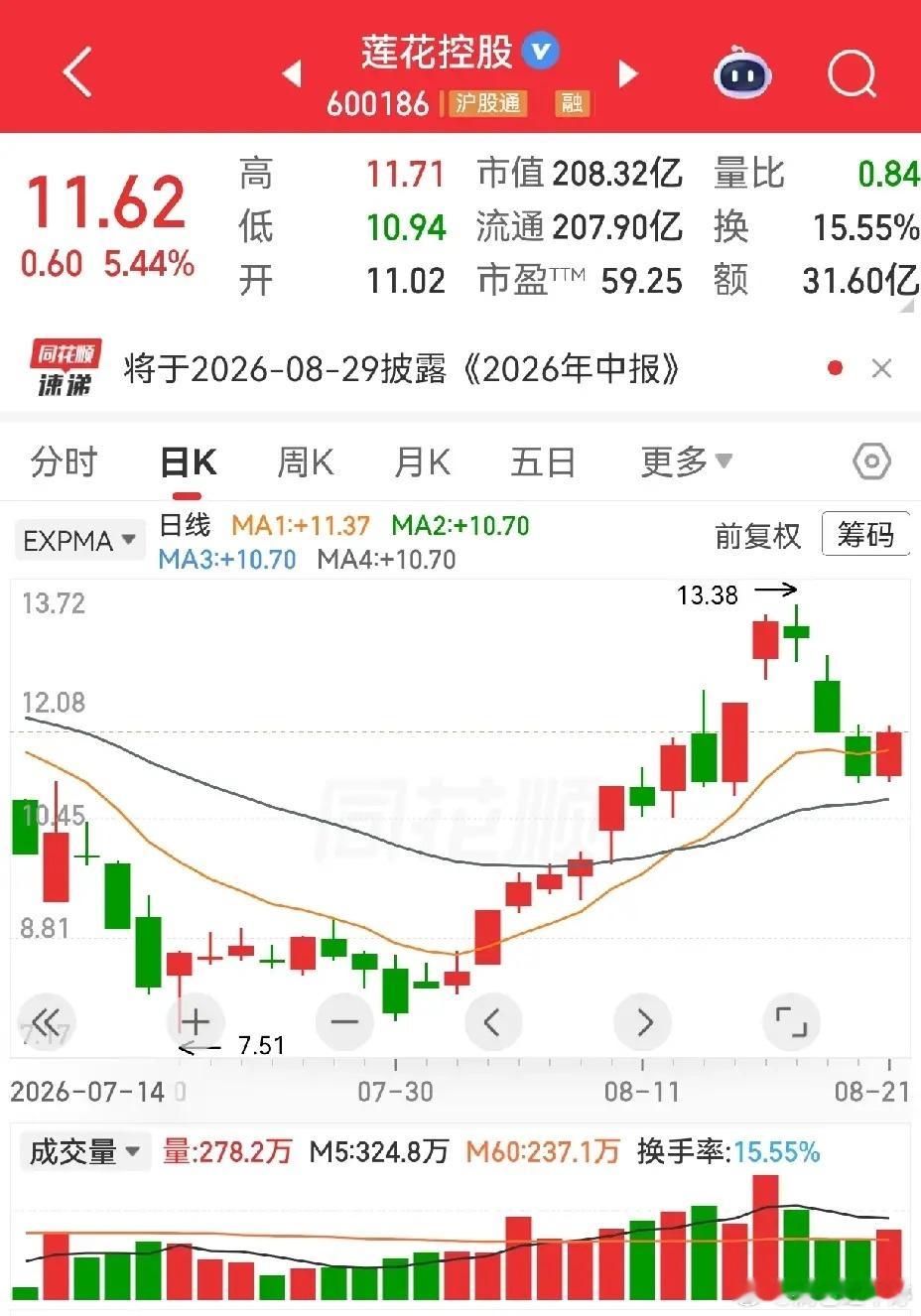Switch to the next stock with right triangle
The width and height of the screenshot is (921, 1316).
coord(627,73)
